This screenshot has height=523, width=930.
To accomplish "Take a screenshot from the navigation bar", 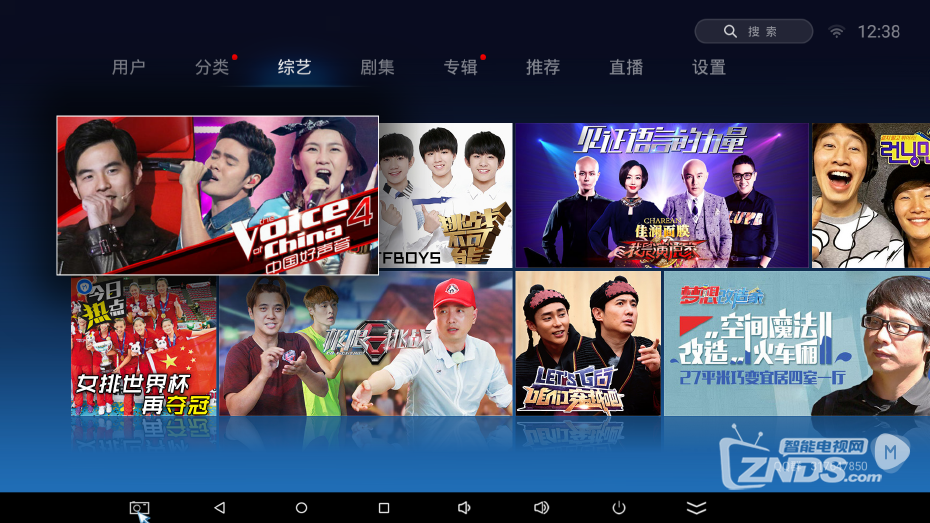I will click(138, 508).
